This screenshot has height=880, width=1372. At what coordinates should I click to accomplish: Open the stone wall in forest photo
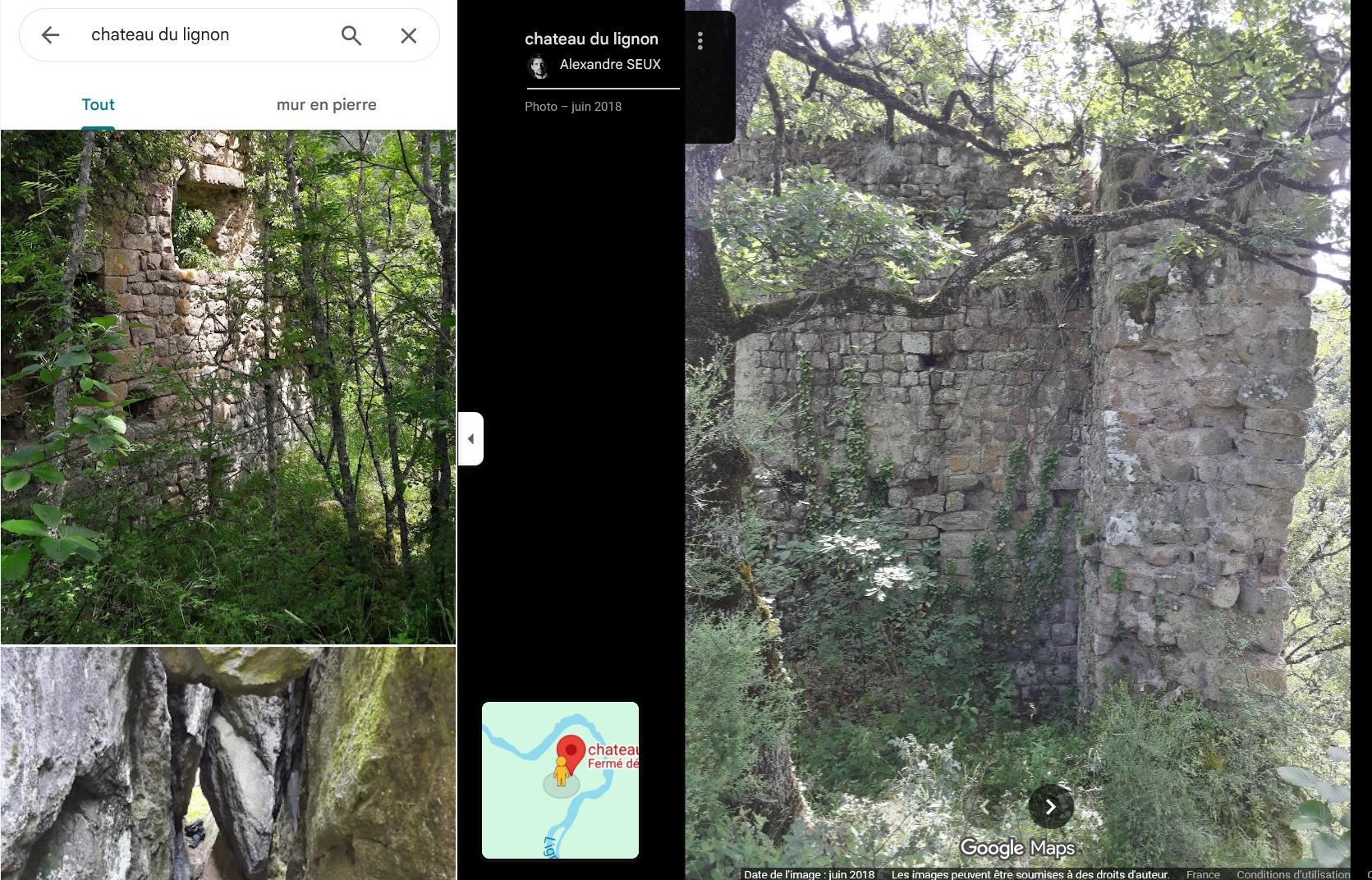pyautogui.click(x=228, y=386)
